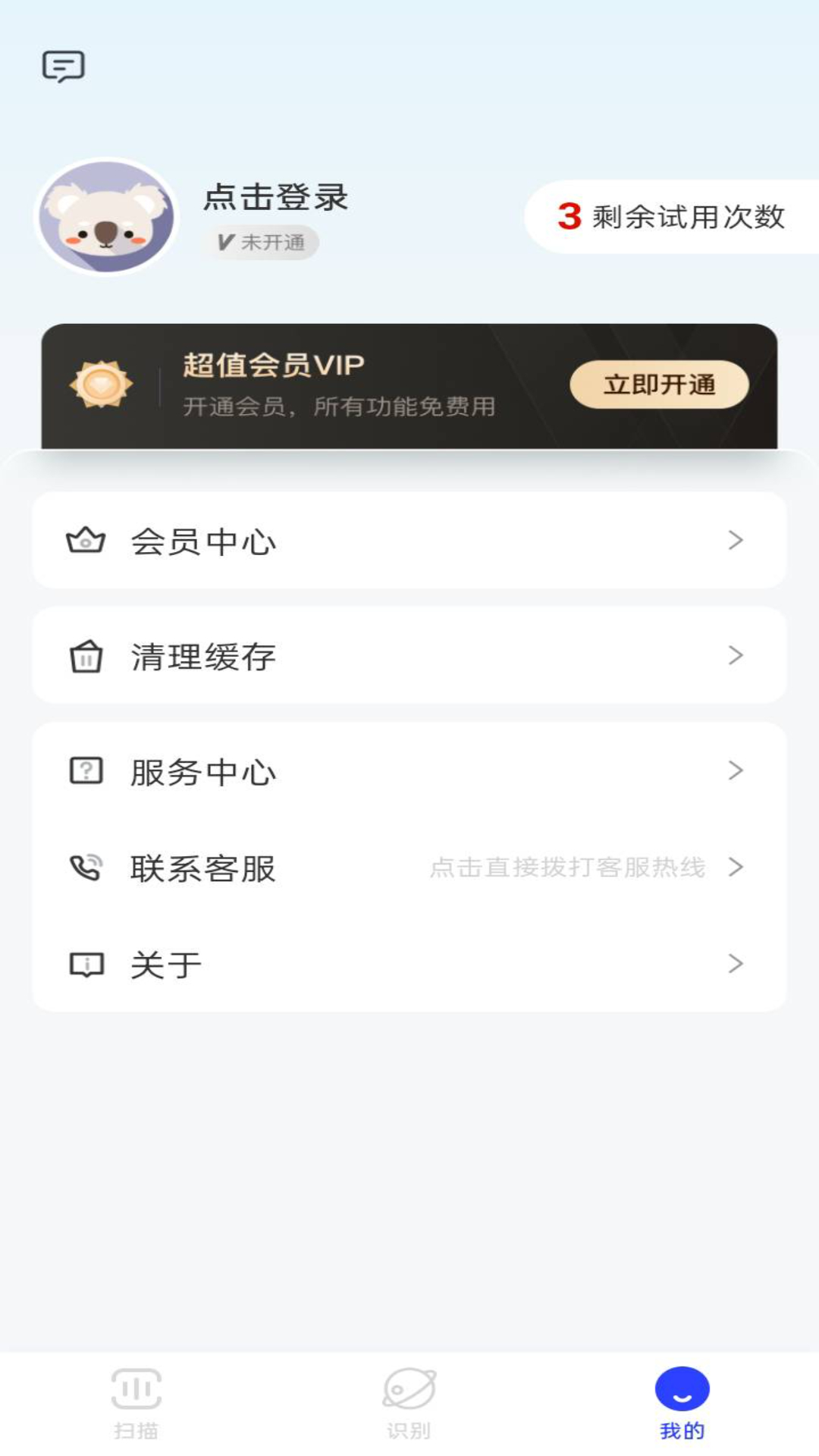Screen dimensions: 819x1456
Task: Click the 3 剩余试用次数 trial counter
Action: click(x=671, y=216)
